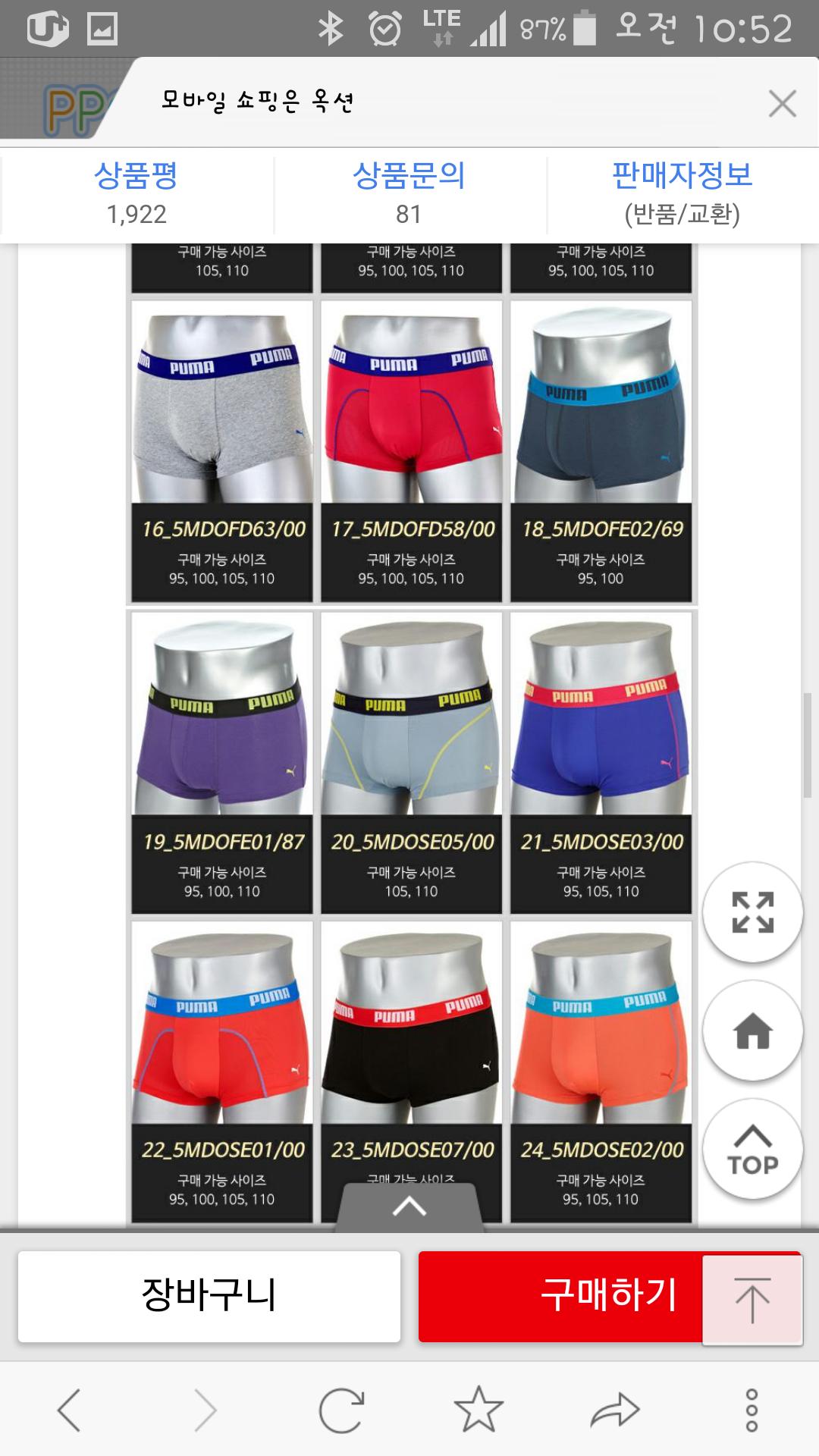The height and width of the screenshot is (1456, 819).
Task: Open the 상품평 reviews tab
Action: coord(136,193)
